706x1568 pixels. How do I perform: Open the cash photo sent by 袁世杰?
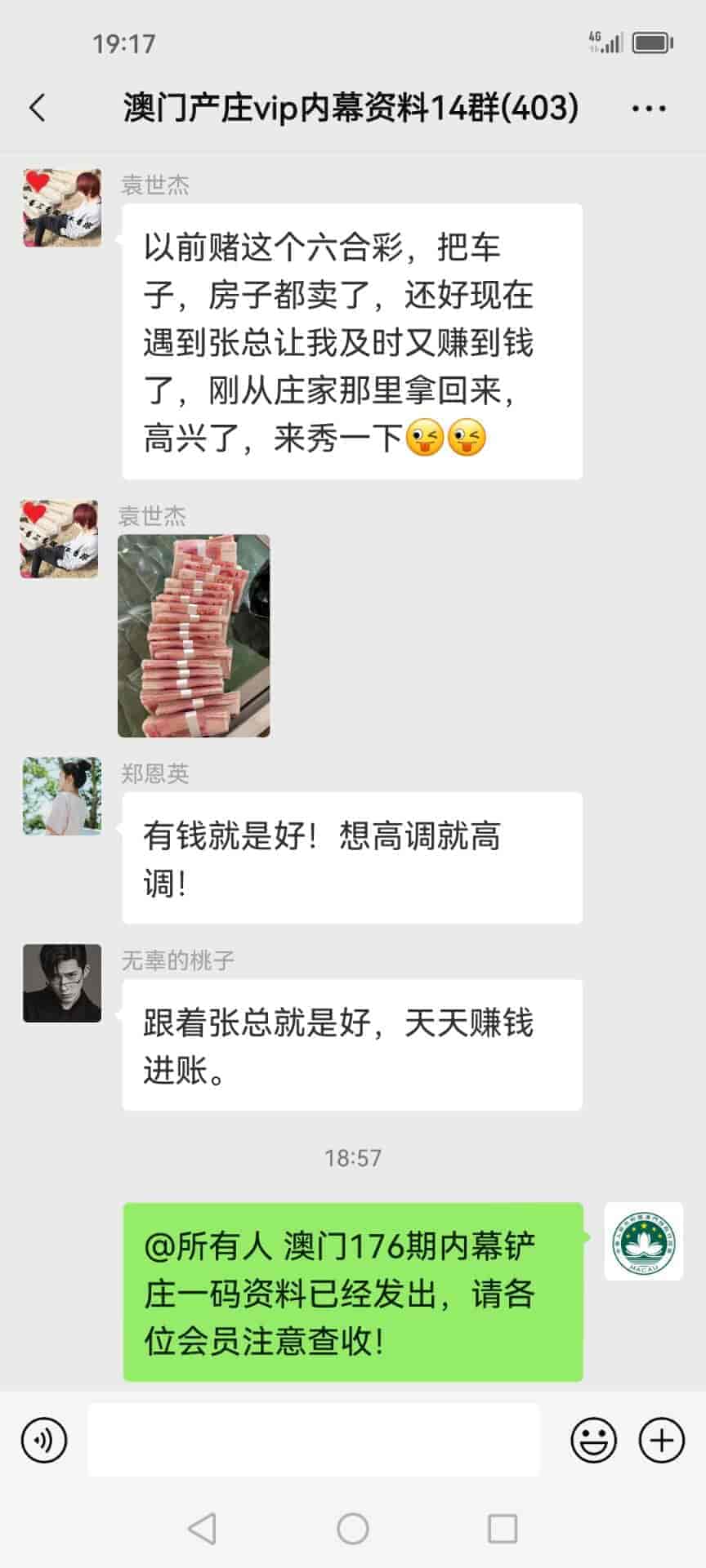point(194,635)
